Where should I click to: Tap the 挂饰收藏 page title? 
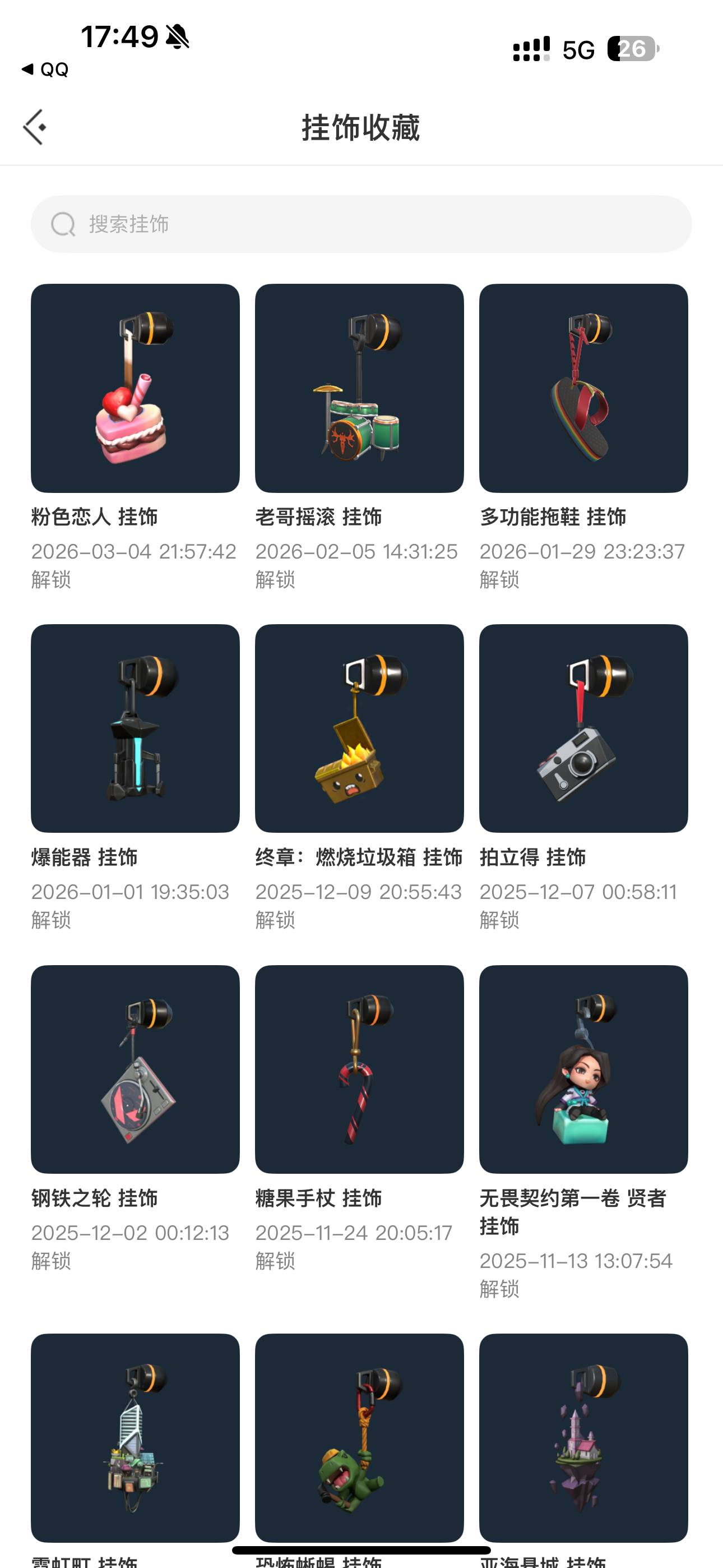(361, 128)
